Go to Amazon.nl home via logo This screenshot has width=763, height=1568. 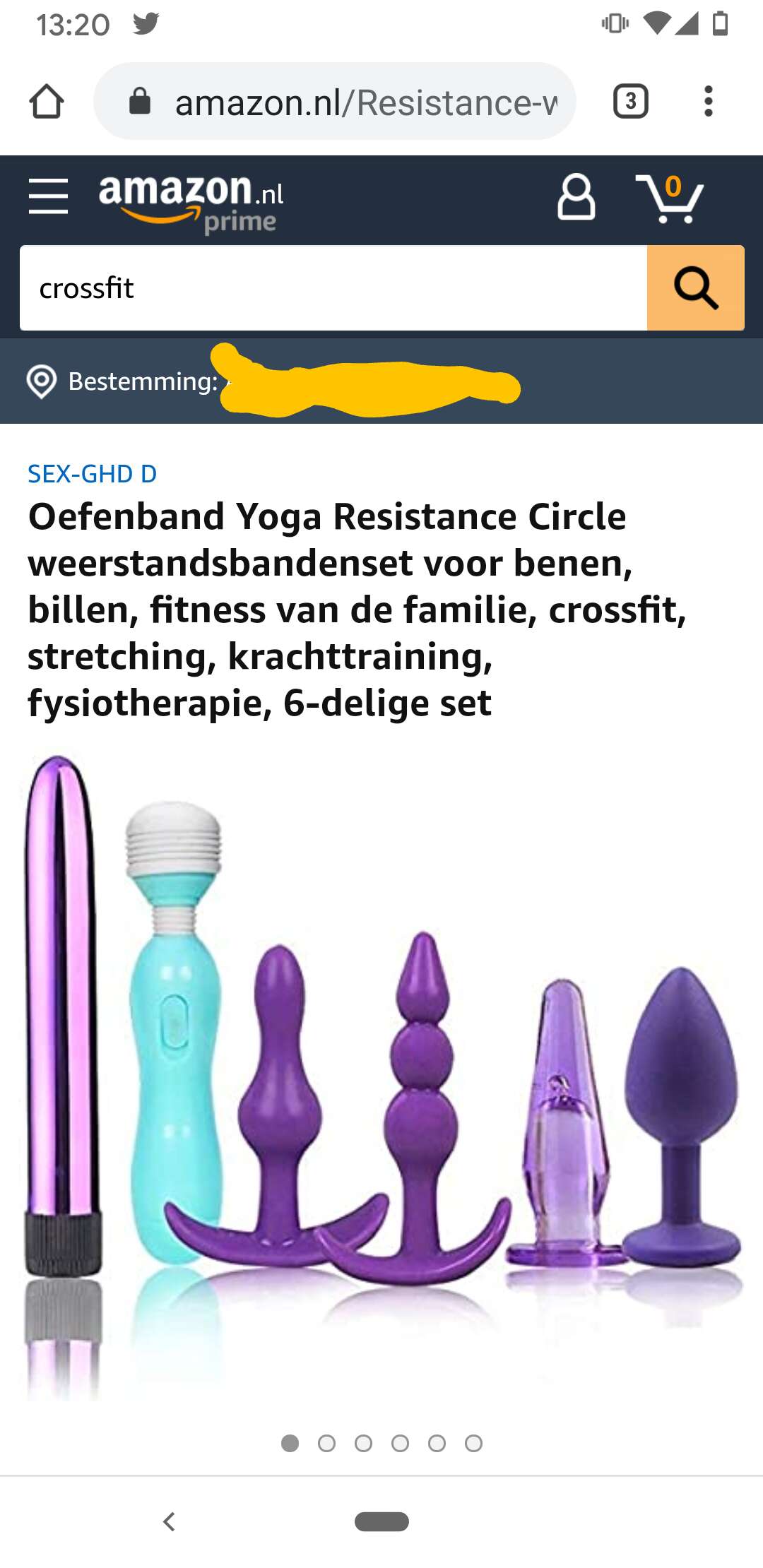click(x=191, y=201)
